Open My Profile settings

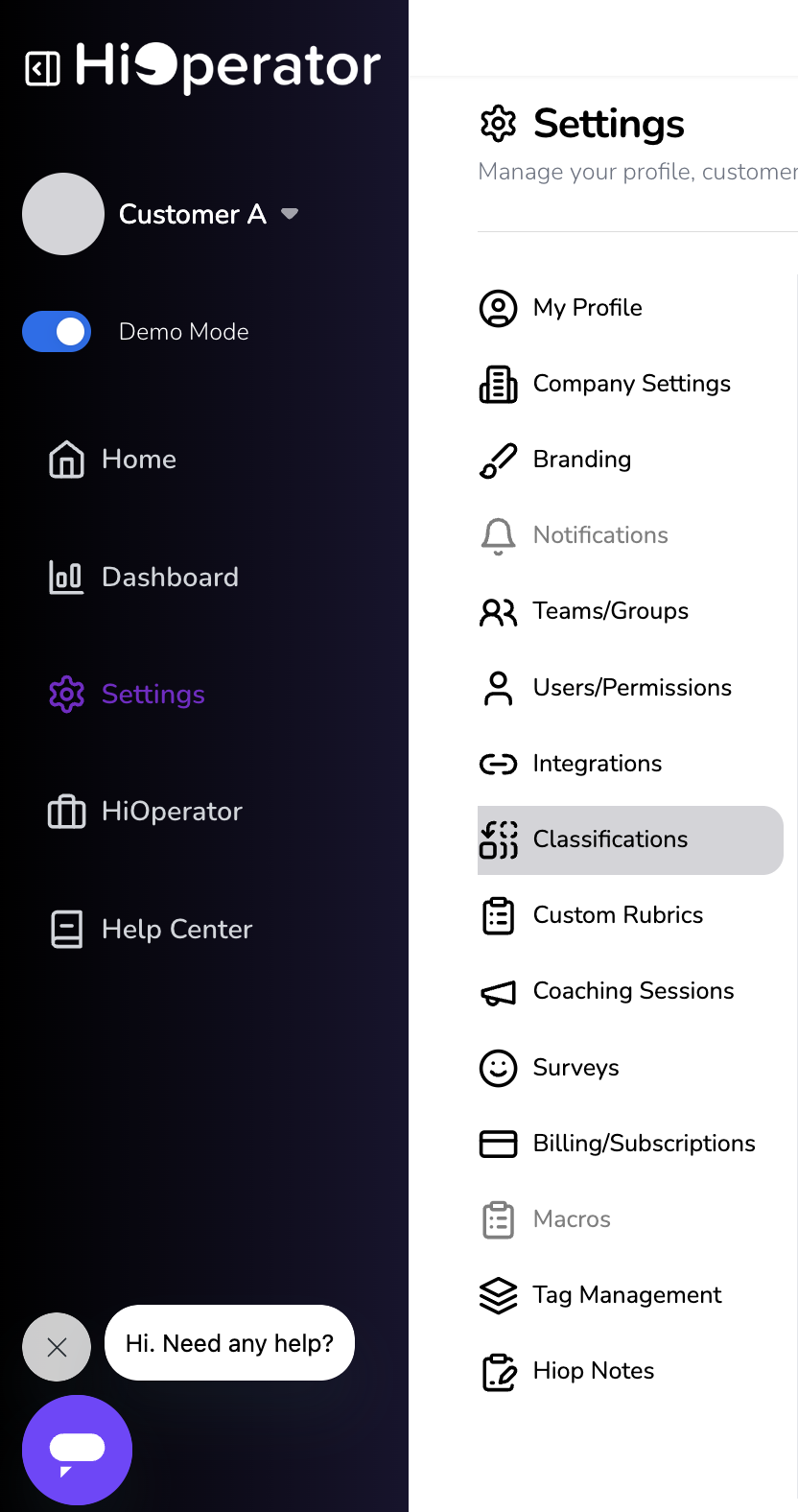(587, 308)
